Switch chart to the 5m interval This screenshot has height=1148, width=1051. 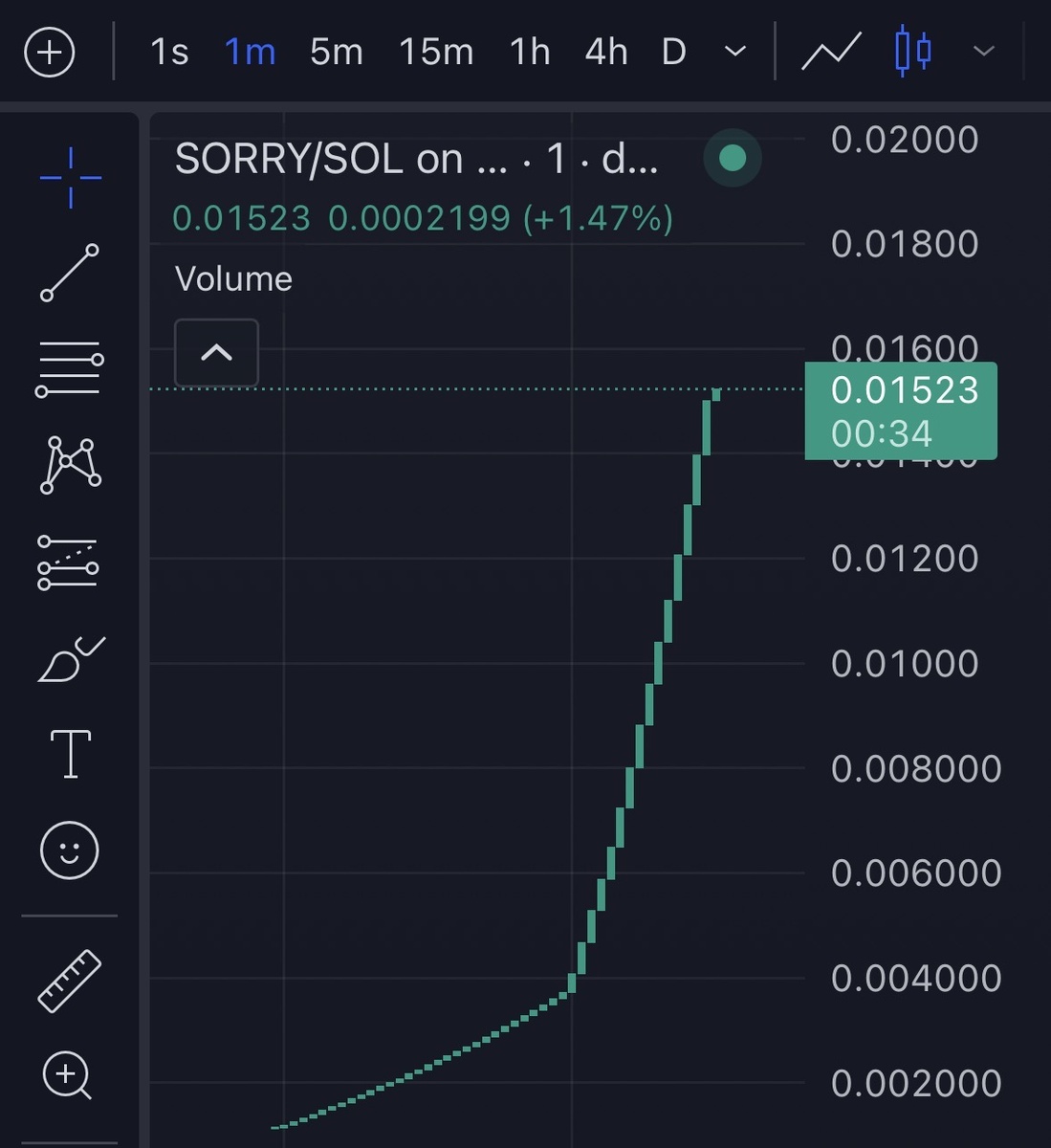point(336,52)
